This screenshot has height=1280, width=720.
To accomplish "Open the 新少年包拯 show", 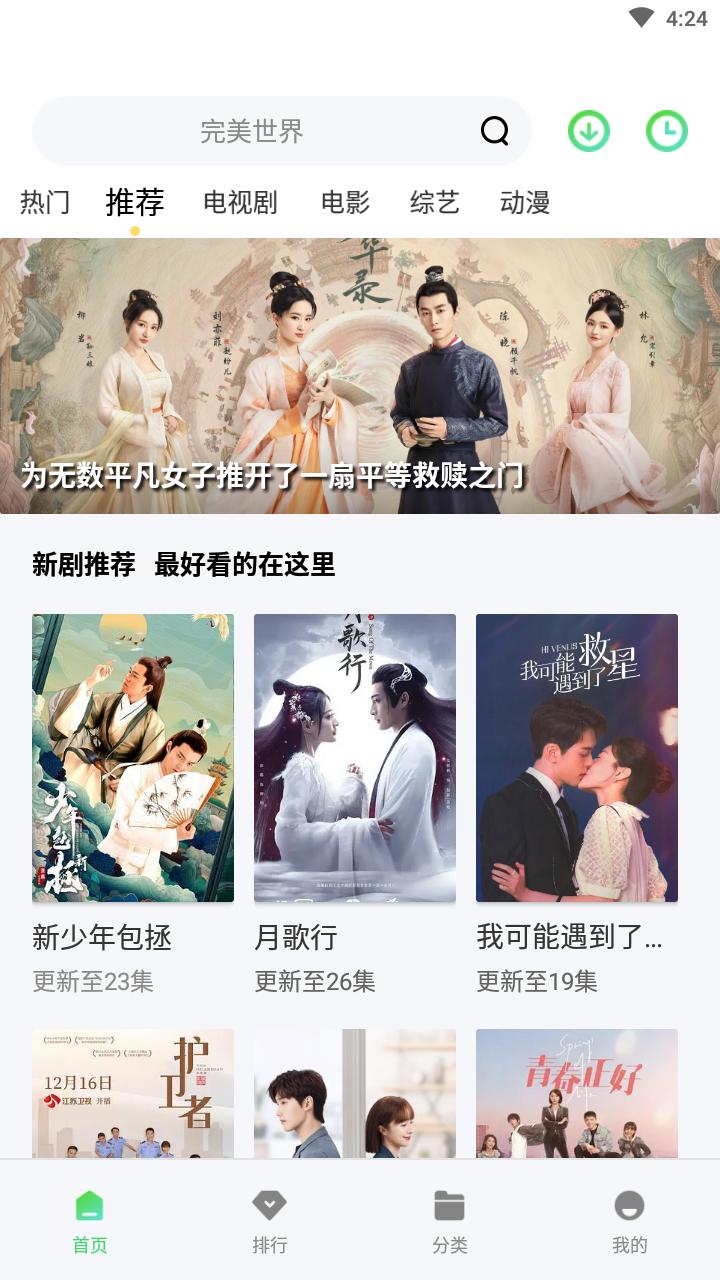I will pyautogui.click(x=133, y=758).
